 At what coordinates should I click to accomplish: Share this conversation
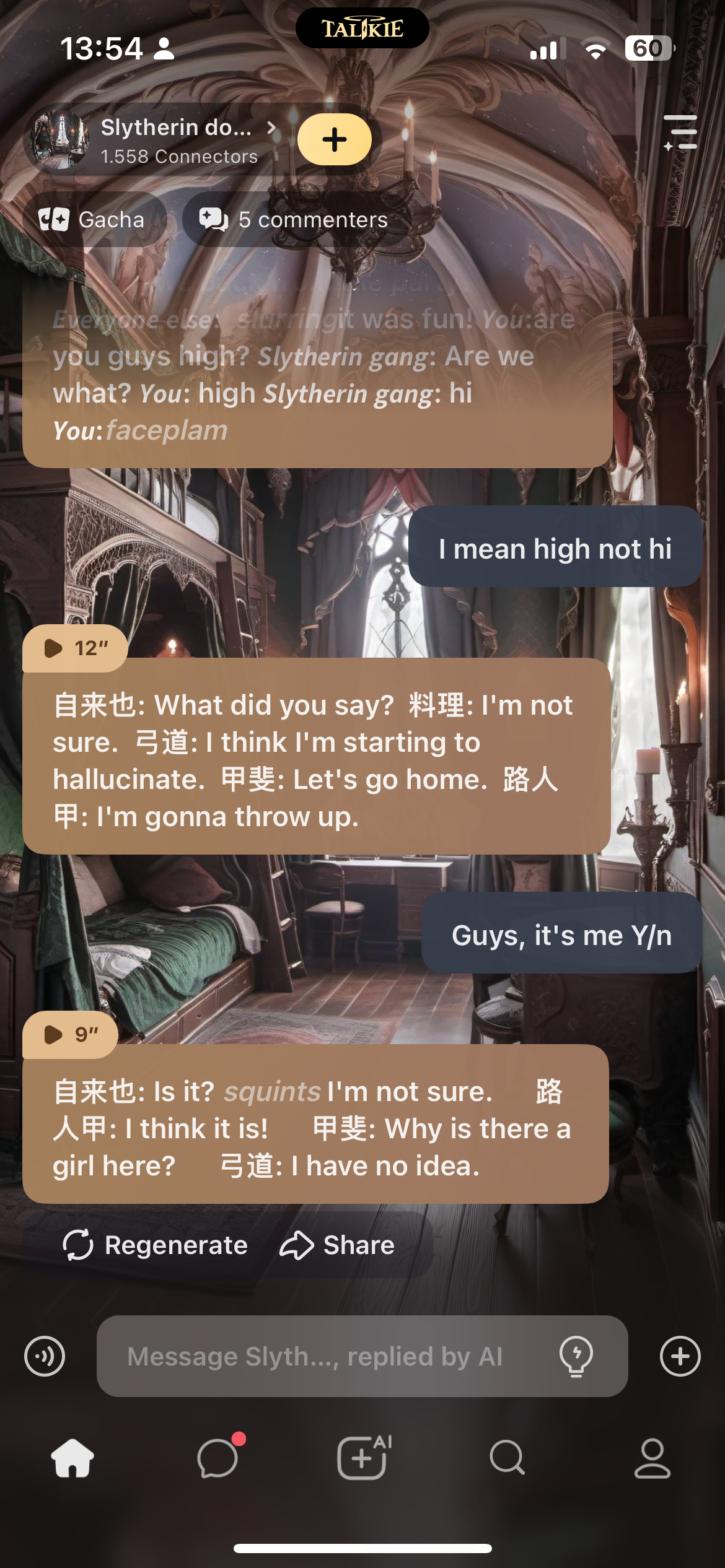tap(338, 1245)
